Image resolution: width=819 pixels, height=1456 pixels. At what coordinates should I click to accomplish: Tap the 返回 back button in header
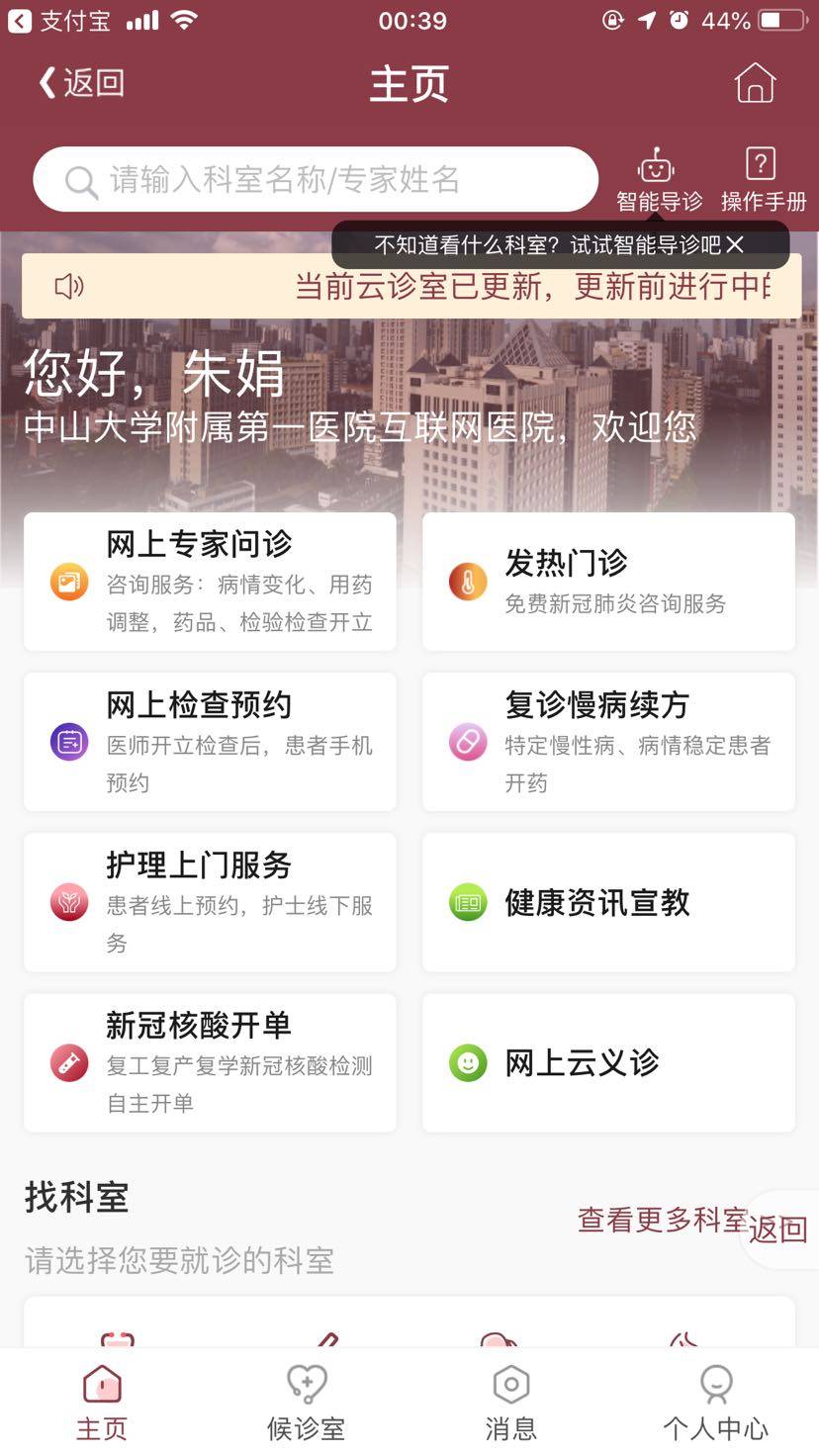point(82,83)
